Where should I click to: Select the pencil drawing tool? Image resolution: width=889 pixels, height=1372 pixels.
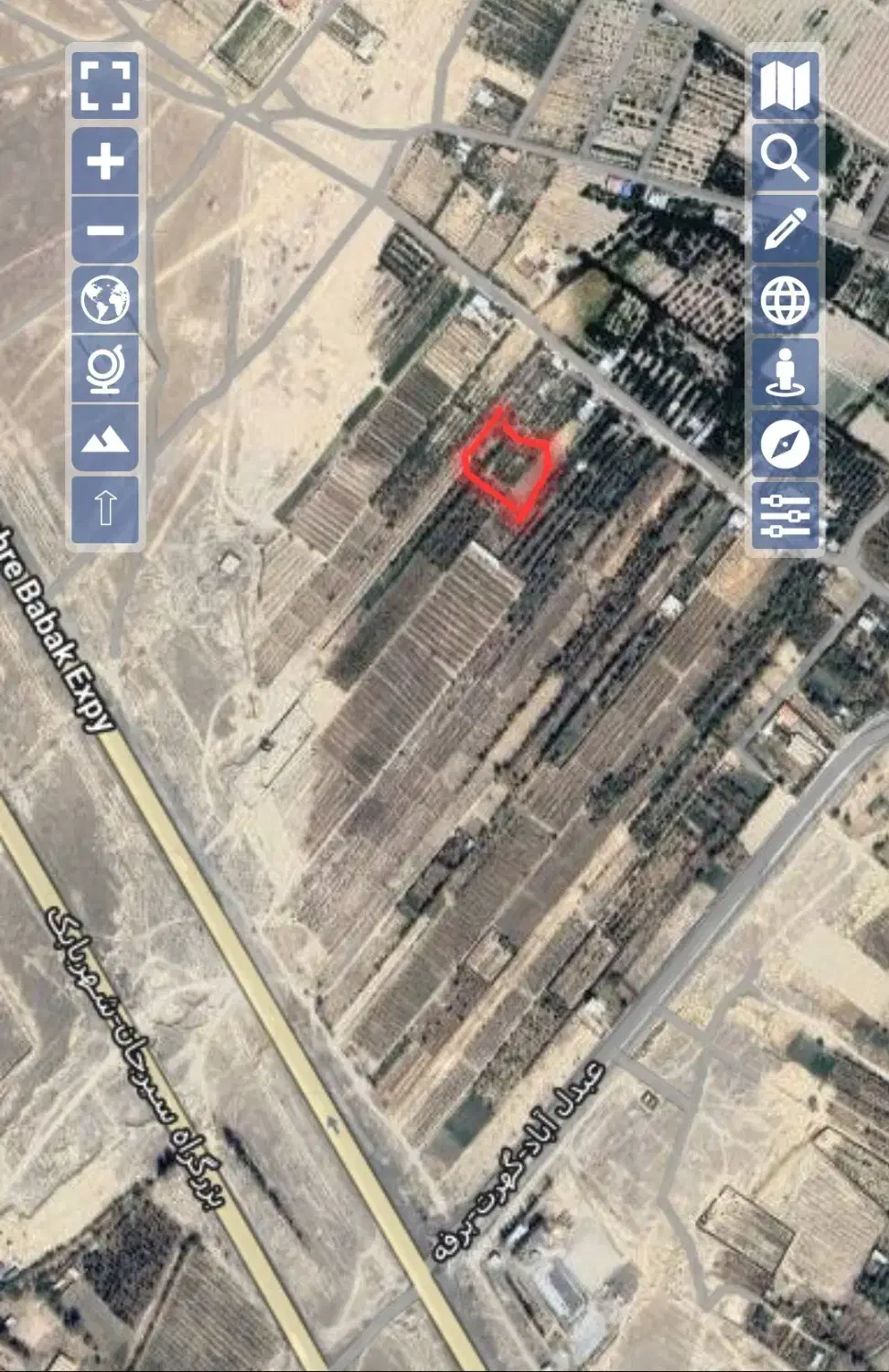tap(785, 229)
